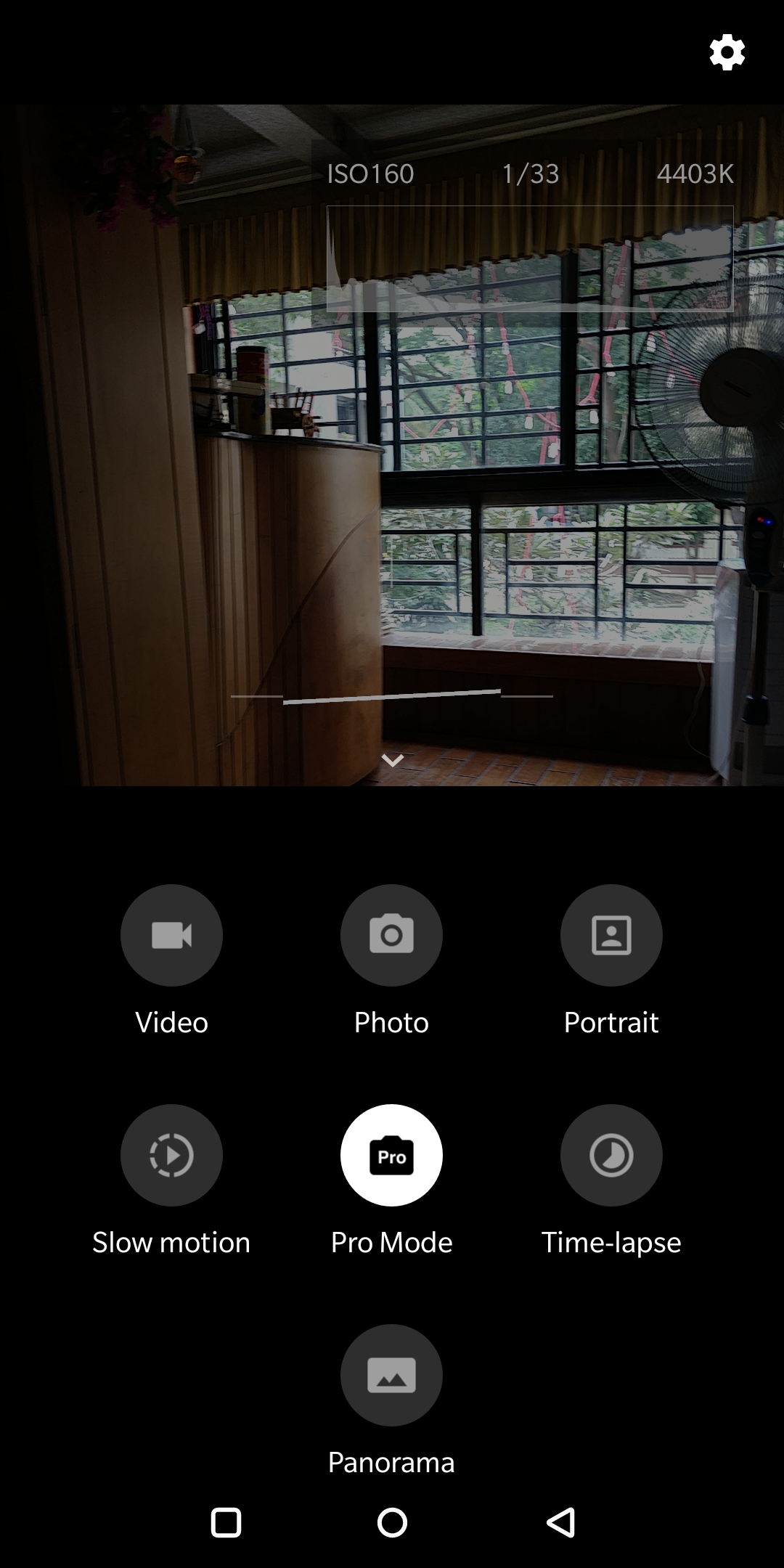Screen dimensions: 784x1568
Task: Open recent apps from navigation bar
Action: point(226,1522)
